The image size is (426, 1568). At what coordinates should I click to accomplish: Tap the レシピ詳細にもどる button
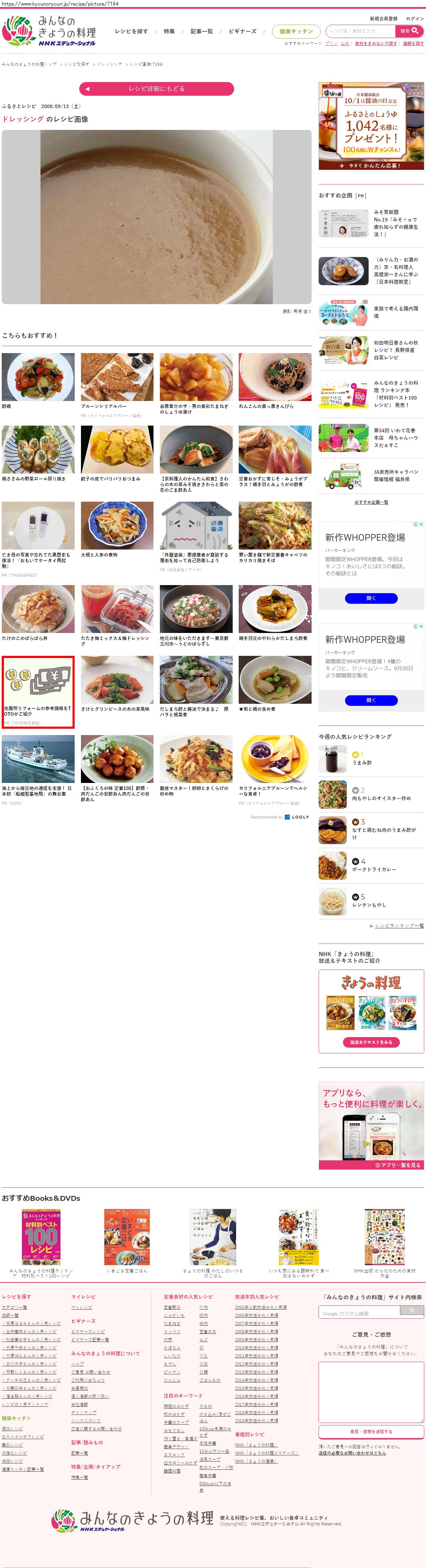pyautogui.click(x=156, y=89)
